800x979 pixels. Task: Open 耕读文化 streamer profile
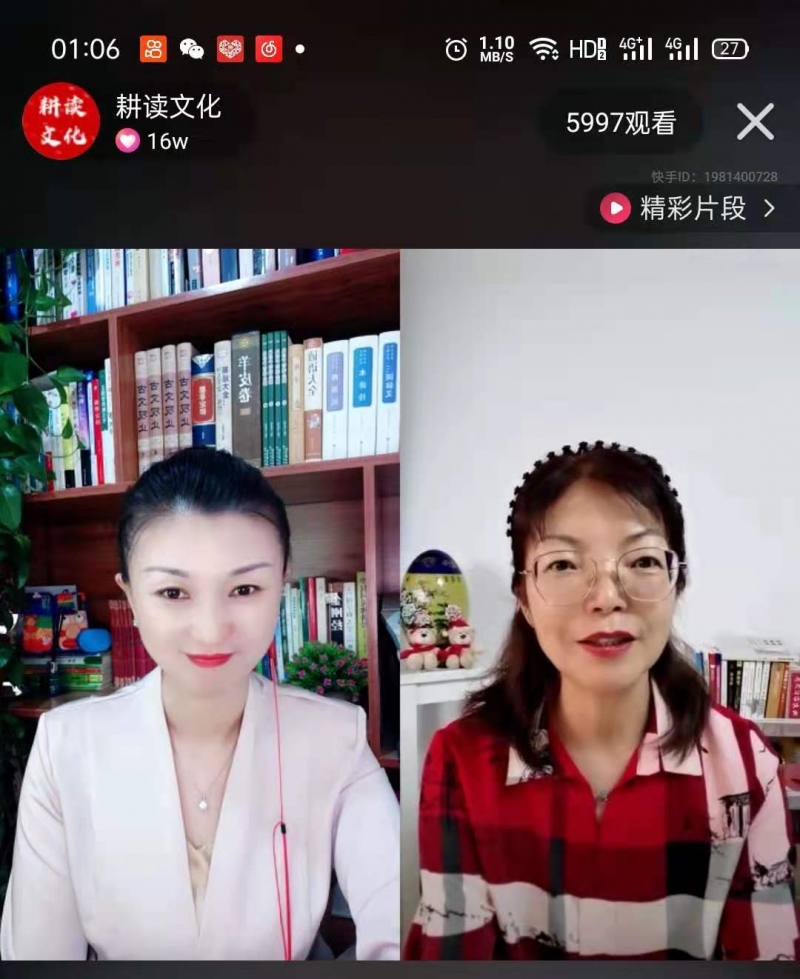pyautogui.click(x=61, y=122)
